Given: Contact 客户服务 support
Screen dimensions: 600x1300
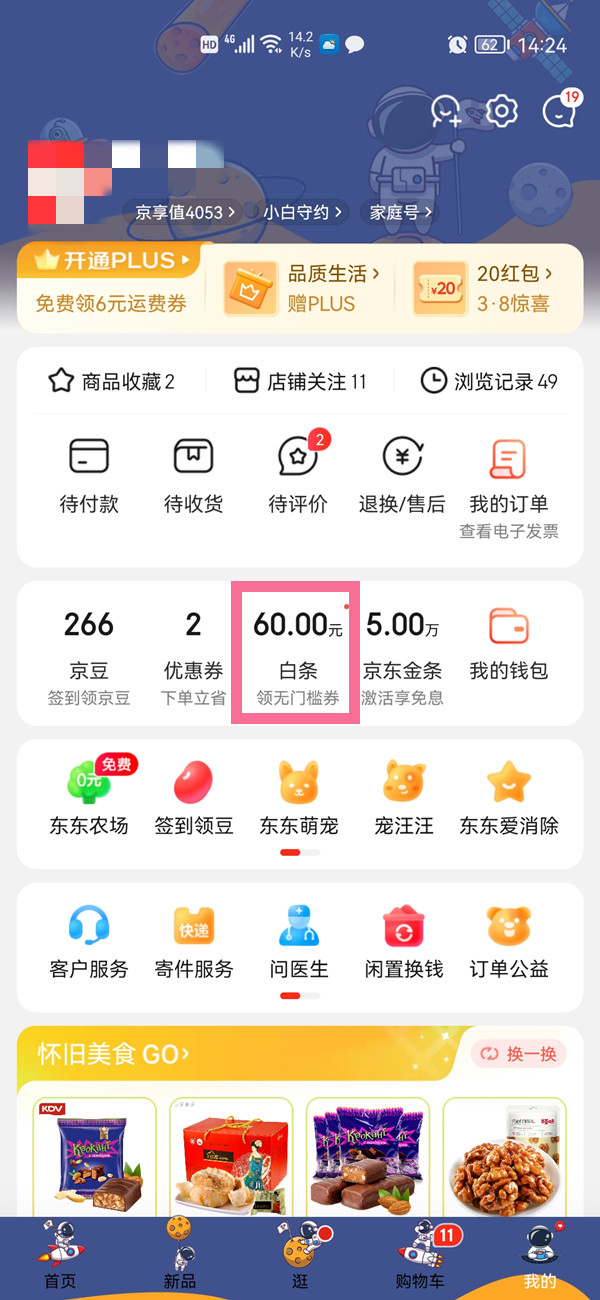Looking at the screenshot, I should [x=89, y=940].
